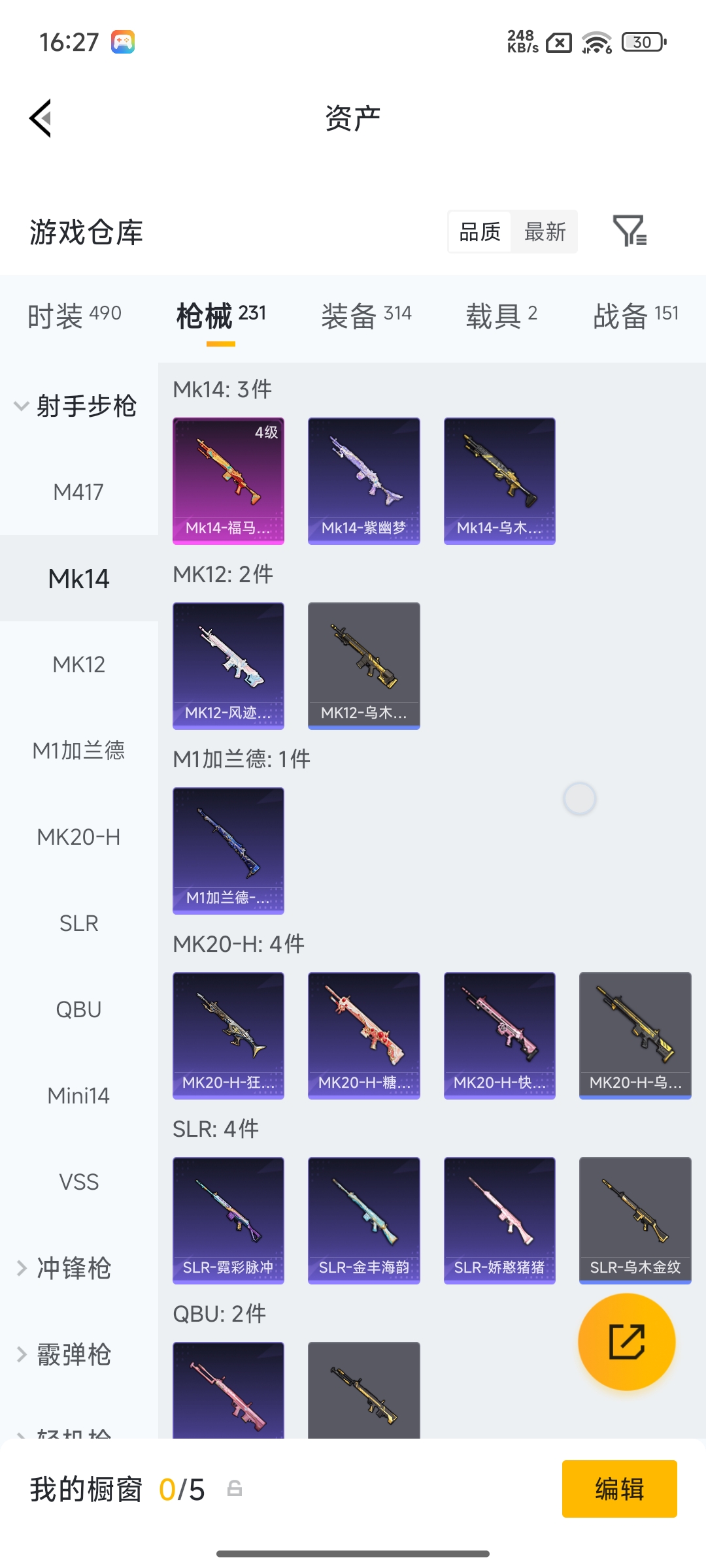Screen dimensions: 706x1568
Task: Go back from the 资产 page
Action: click(x=41, y=118)
